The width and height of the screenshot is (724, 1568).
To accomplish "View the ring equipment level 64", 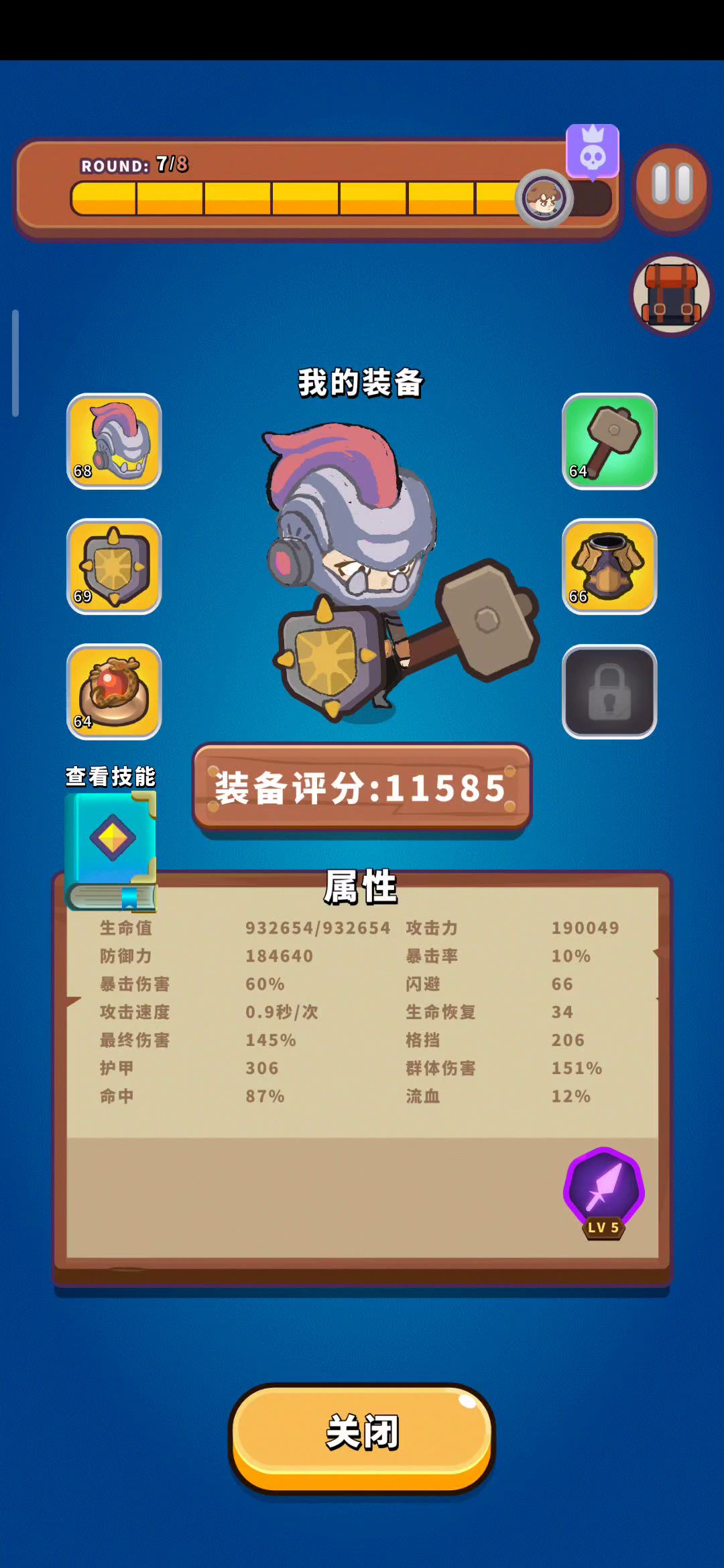I will pyautogui.click(x=114, y=692).
